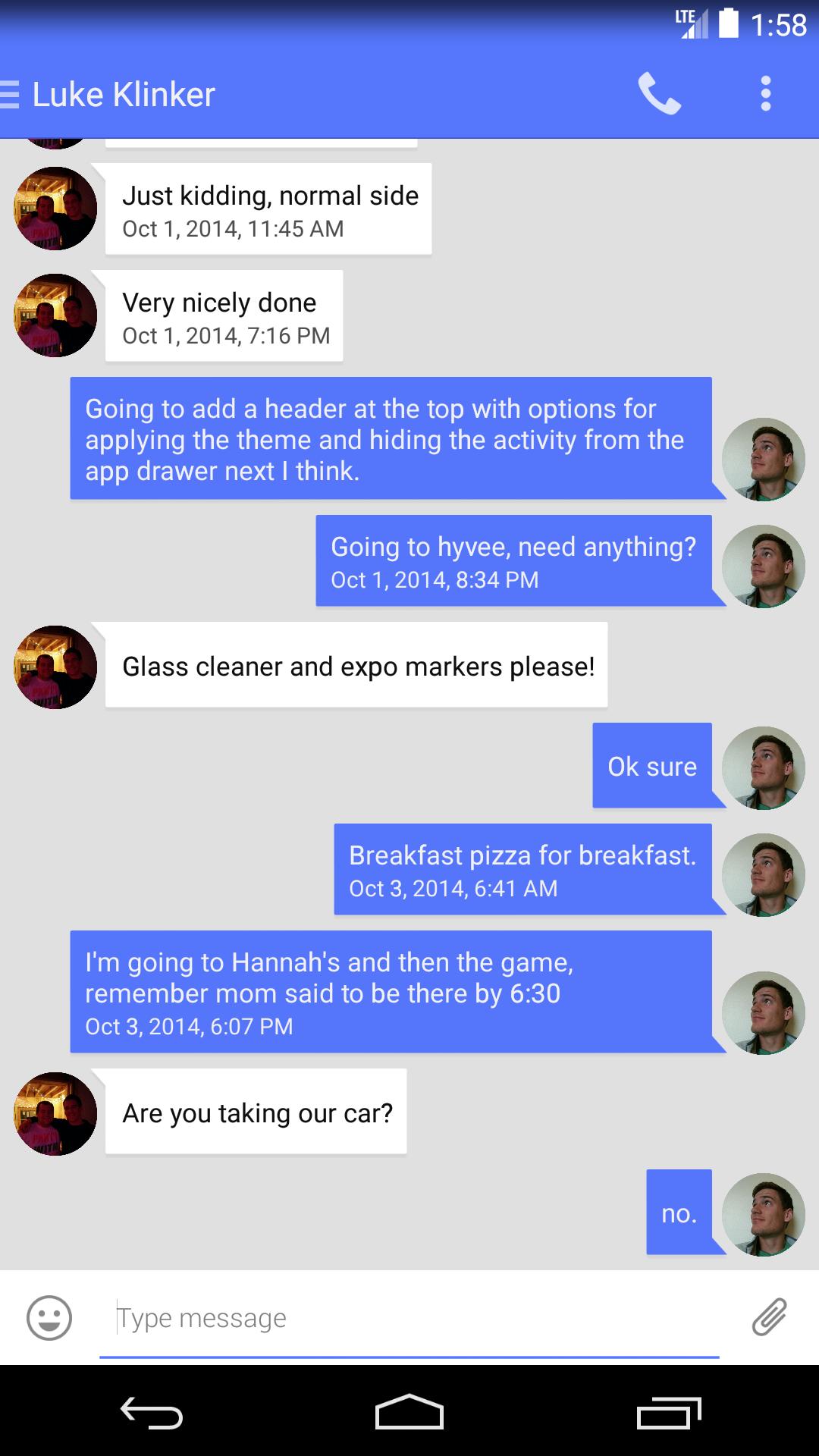Image resolution: width=819 pixels, height=1456 pixels.
Task: Open the emoji picker
Action: coord(49,1318)
